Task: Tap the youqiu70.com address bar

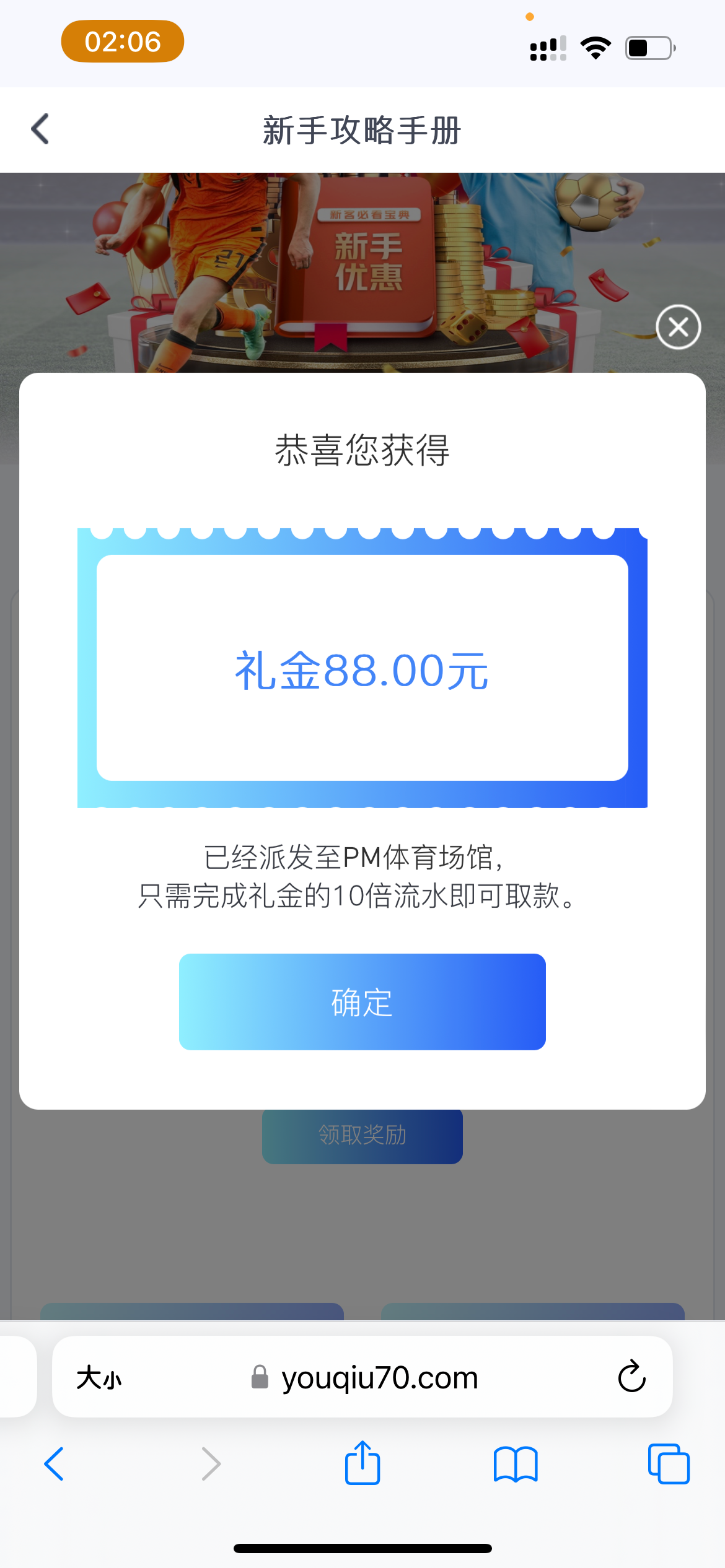Action: 379,1378
